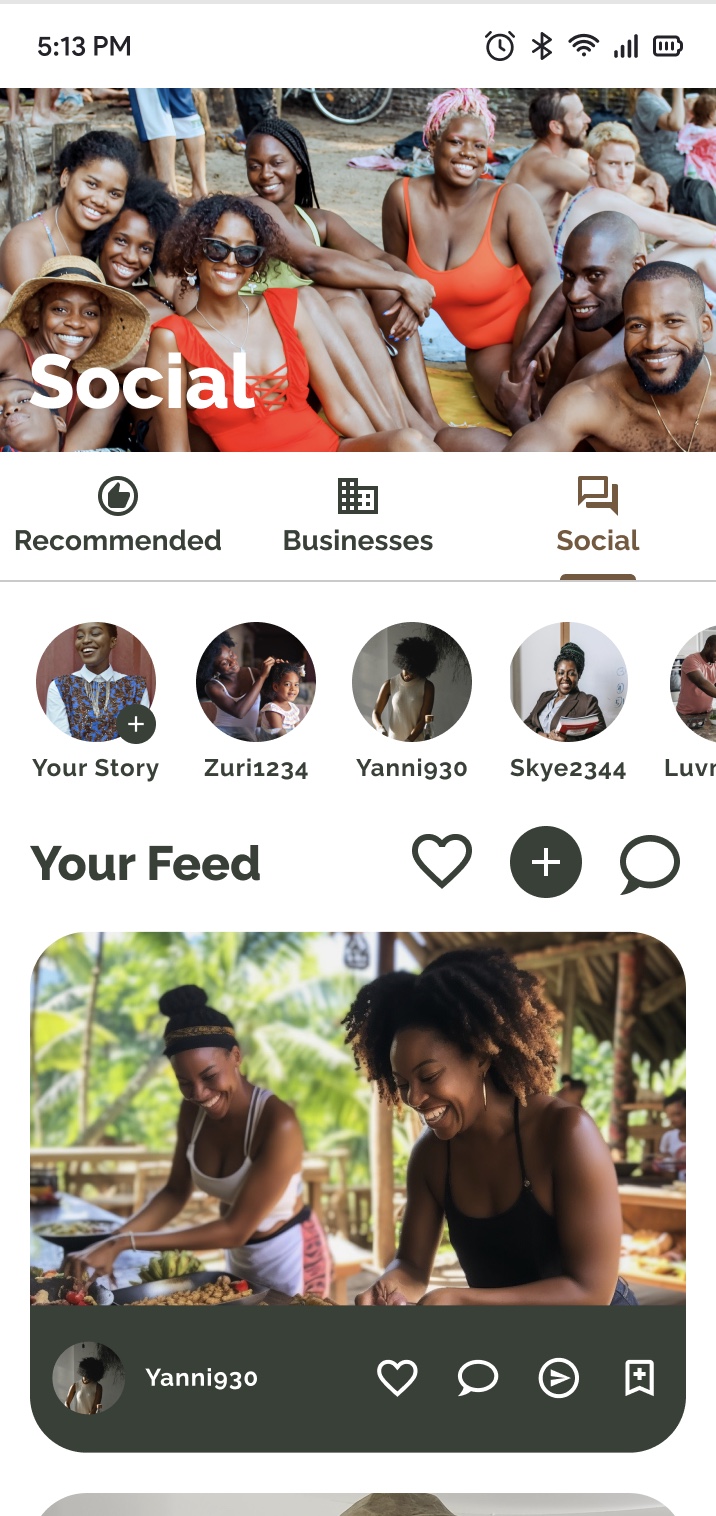The image size is (716, 1516).
Task: Watch Skye2344's story
Action: [568, 682]
